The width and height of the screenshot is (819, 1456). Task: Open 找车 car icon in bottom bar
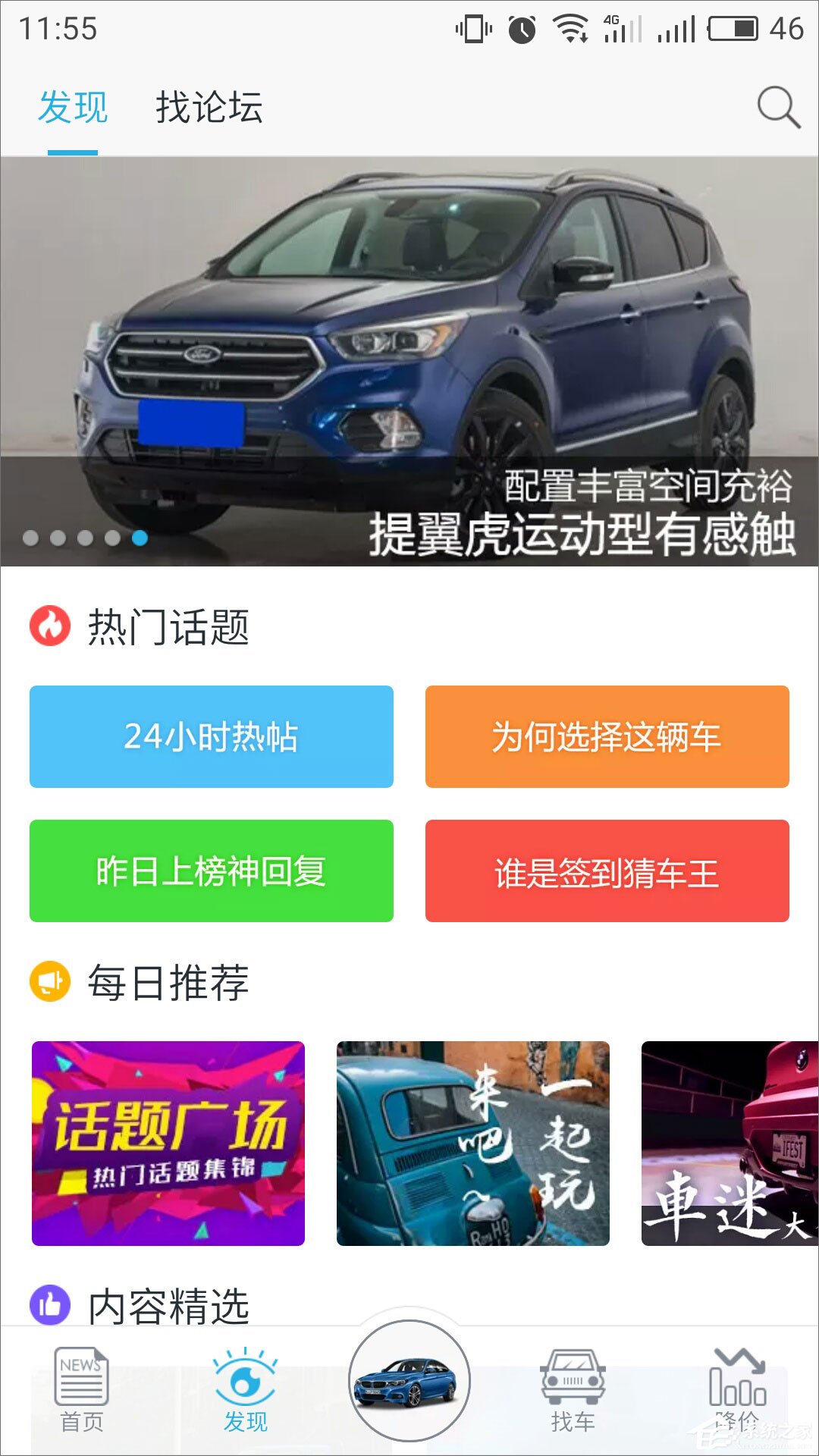(573, 1382)
